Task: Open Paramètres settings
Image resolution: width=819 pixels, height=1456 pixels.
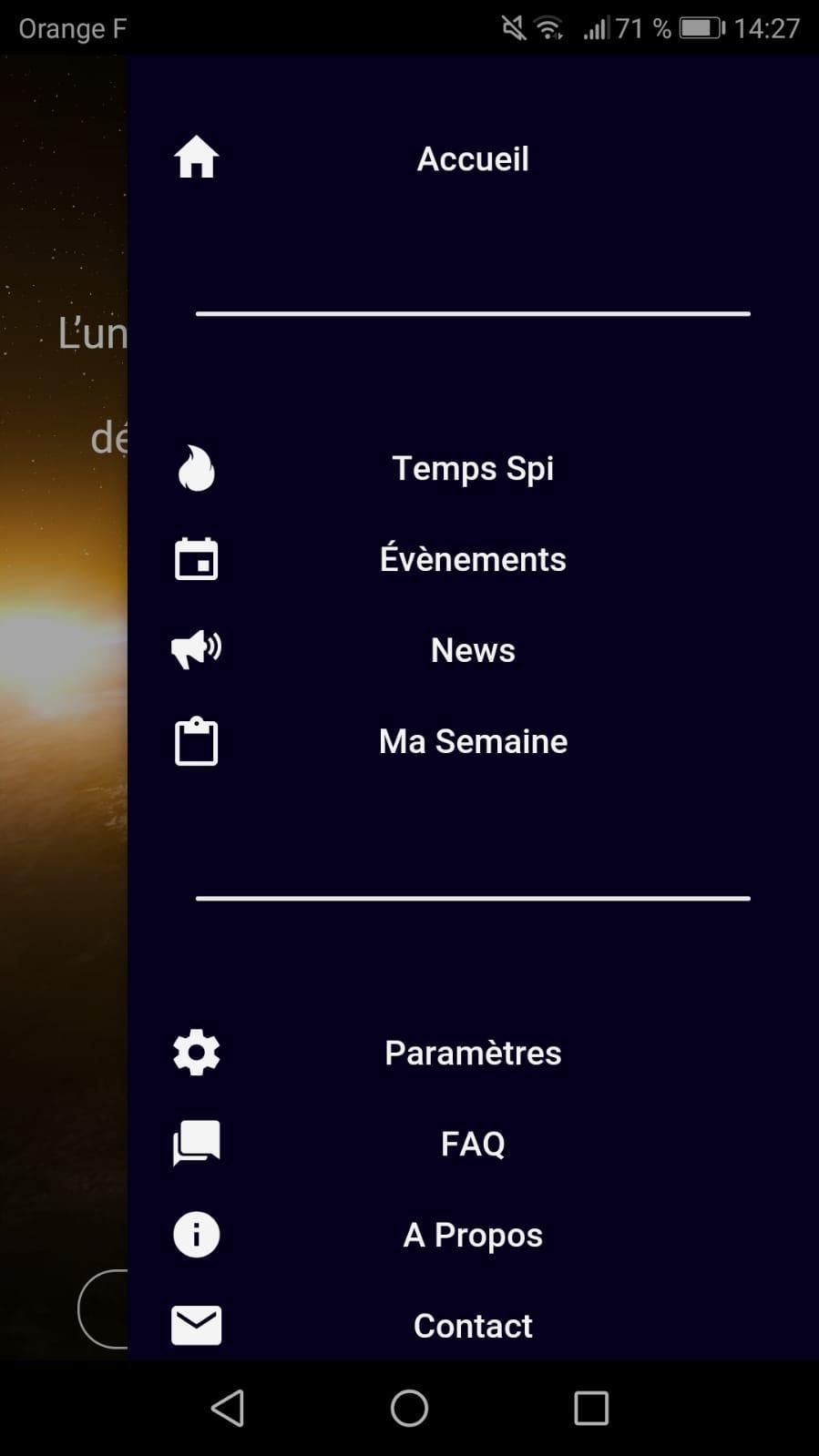Action: coord(472,1053)
